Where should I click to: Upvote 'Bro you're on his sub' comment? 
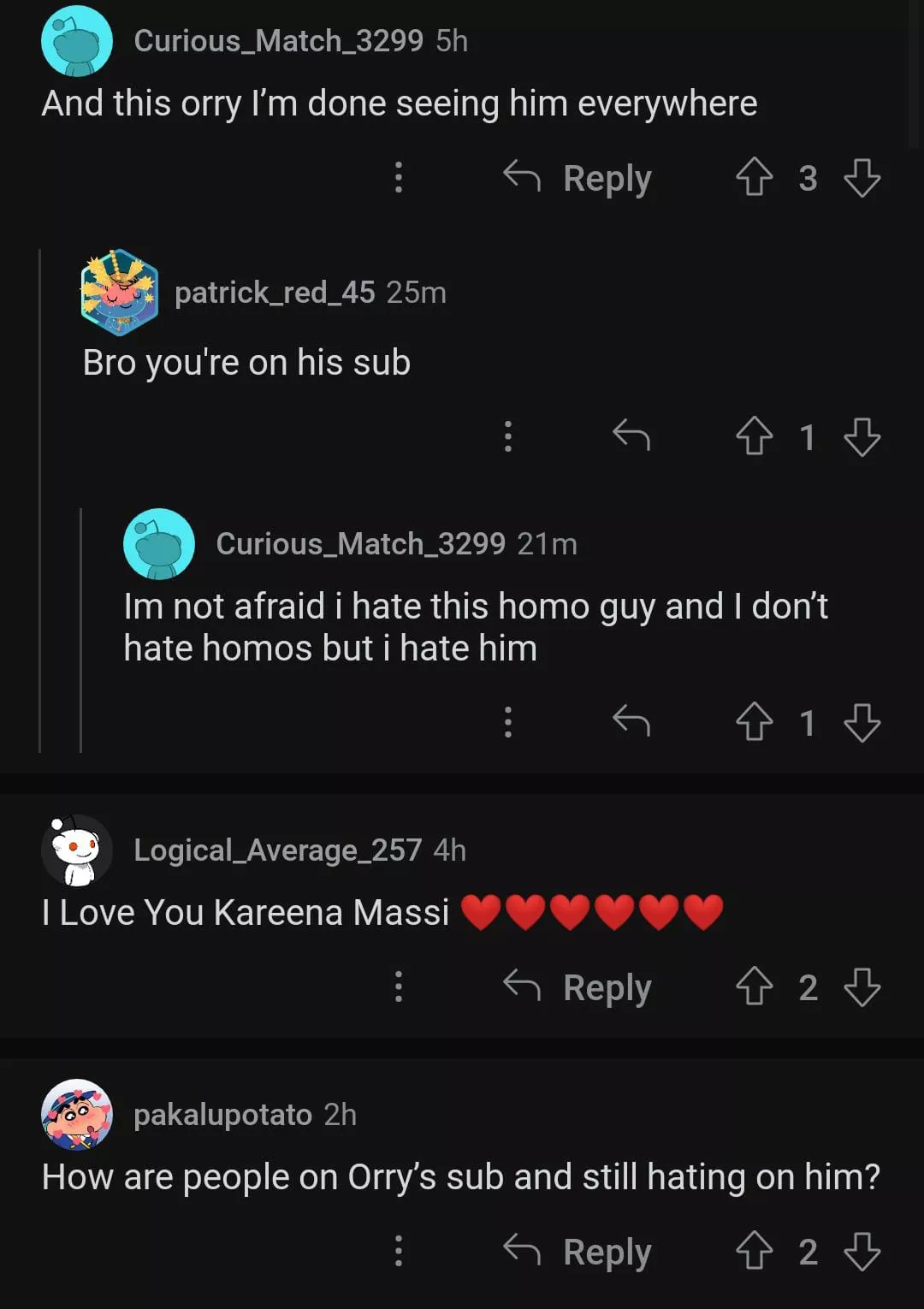point(754,436)
